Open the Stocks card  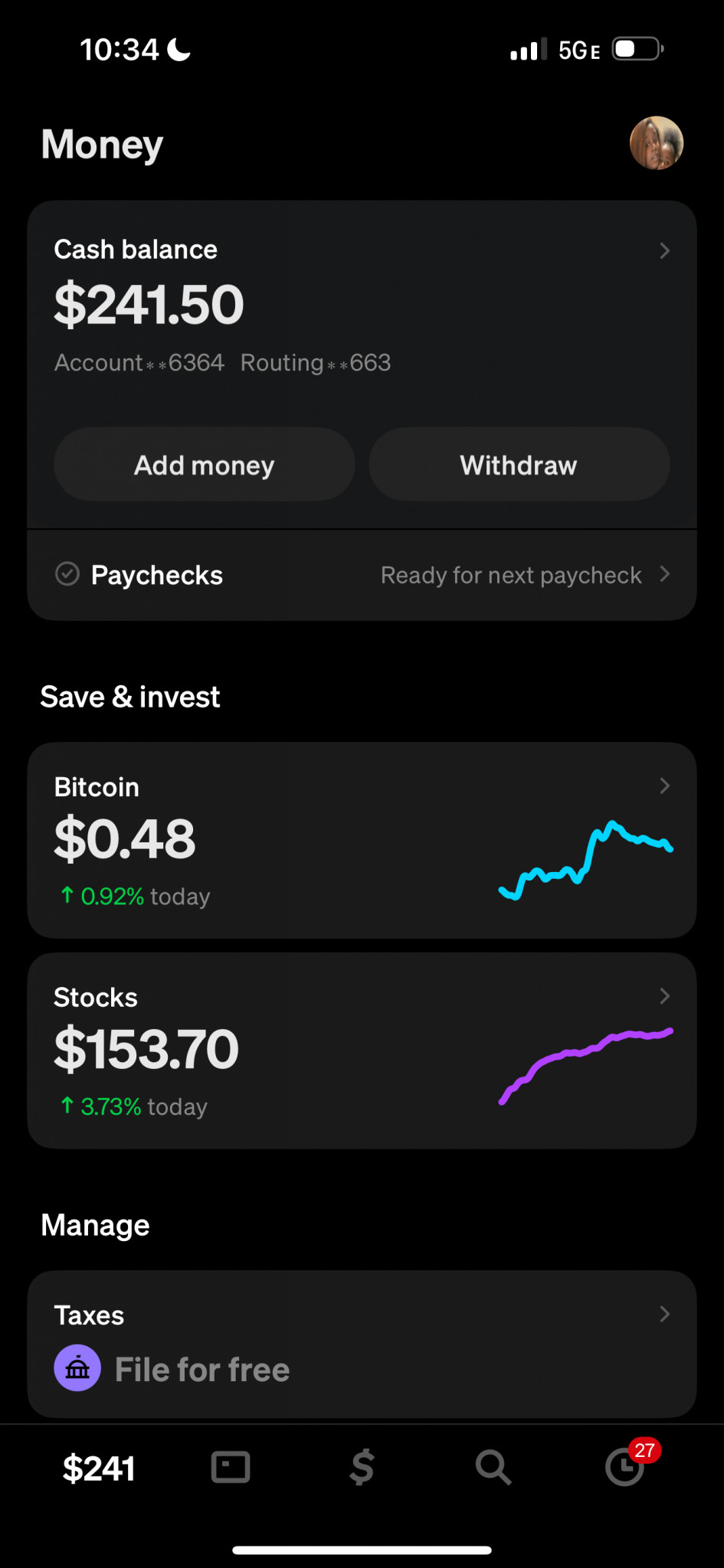(x=362, y=1050)
